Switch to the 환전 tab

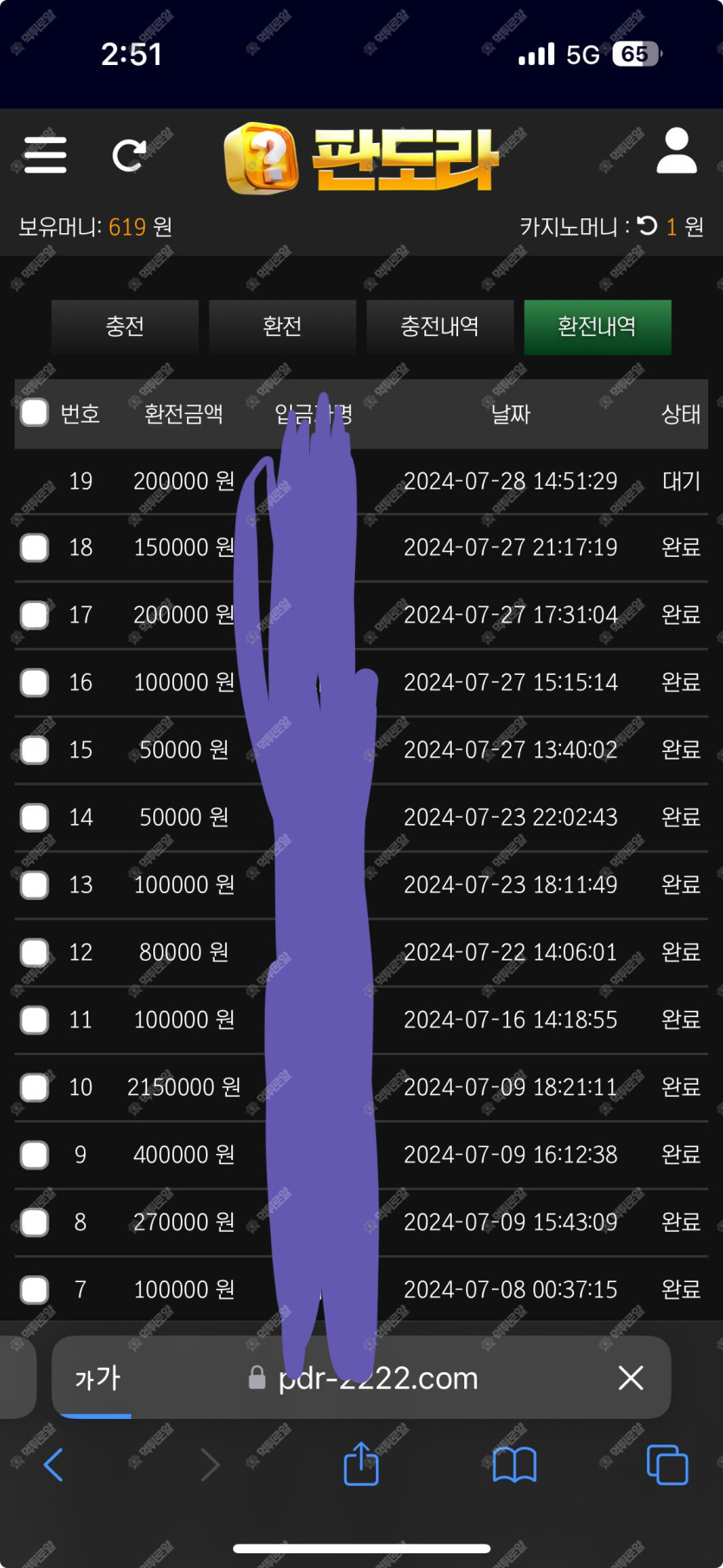(282, 327)
